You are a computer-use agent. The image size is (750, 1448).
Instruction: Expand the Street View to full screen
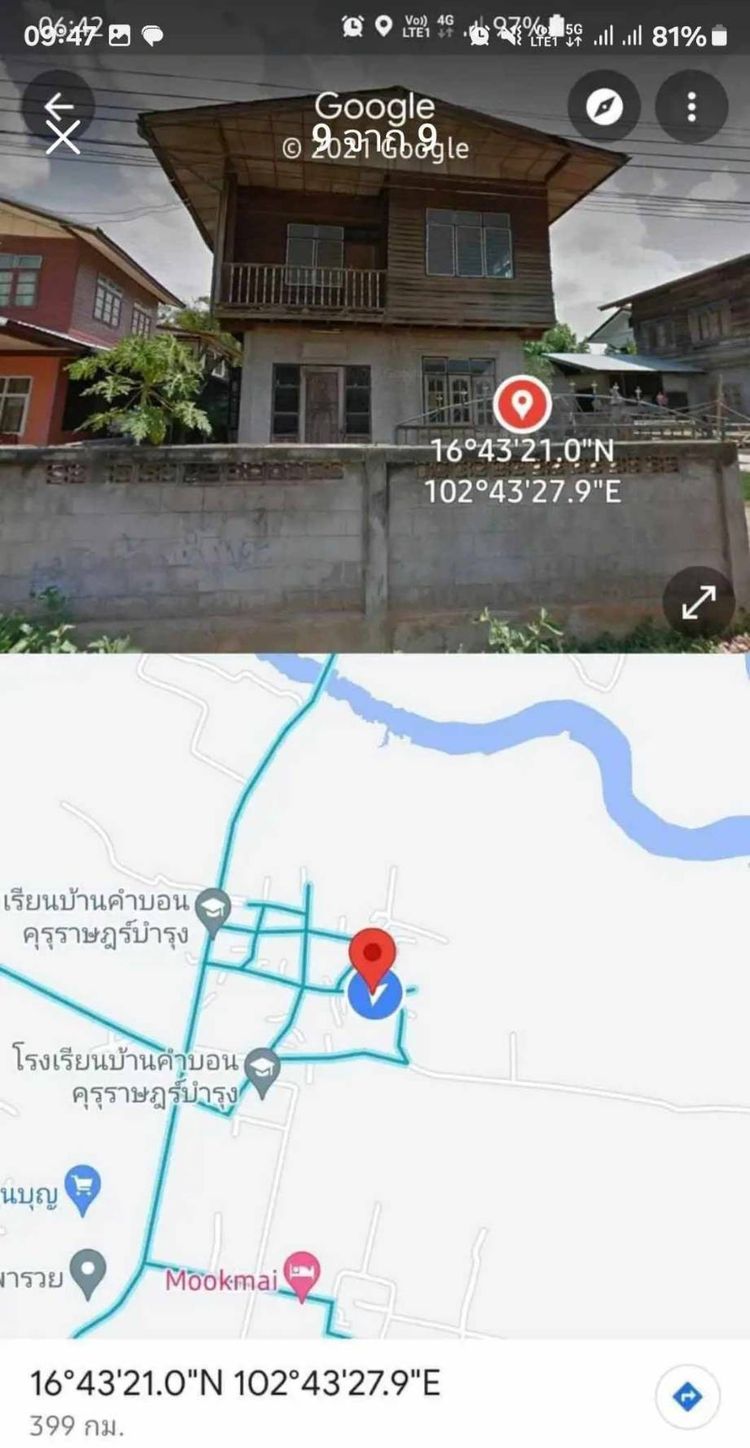coord(698,601)
